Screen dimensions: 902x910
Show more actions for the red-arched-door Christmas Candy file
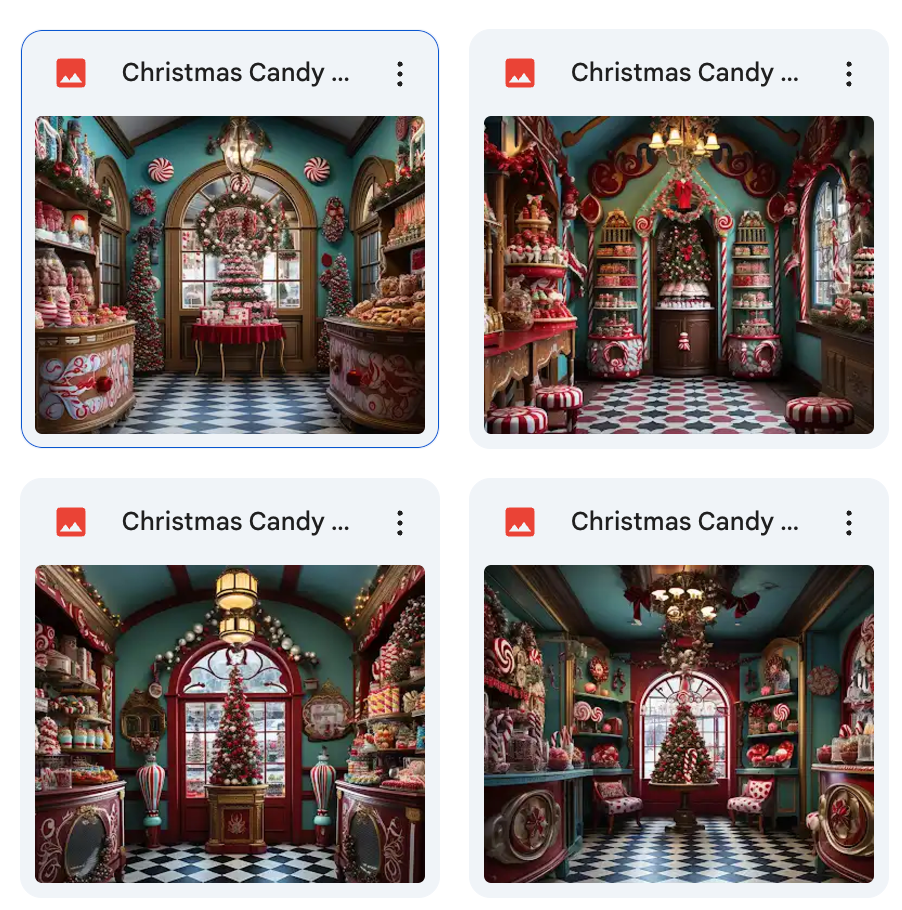coord(399,522)
